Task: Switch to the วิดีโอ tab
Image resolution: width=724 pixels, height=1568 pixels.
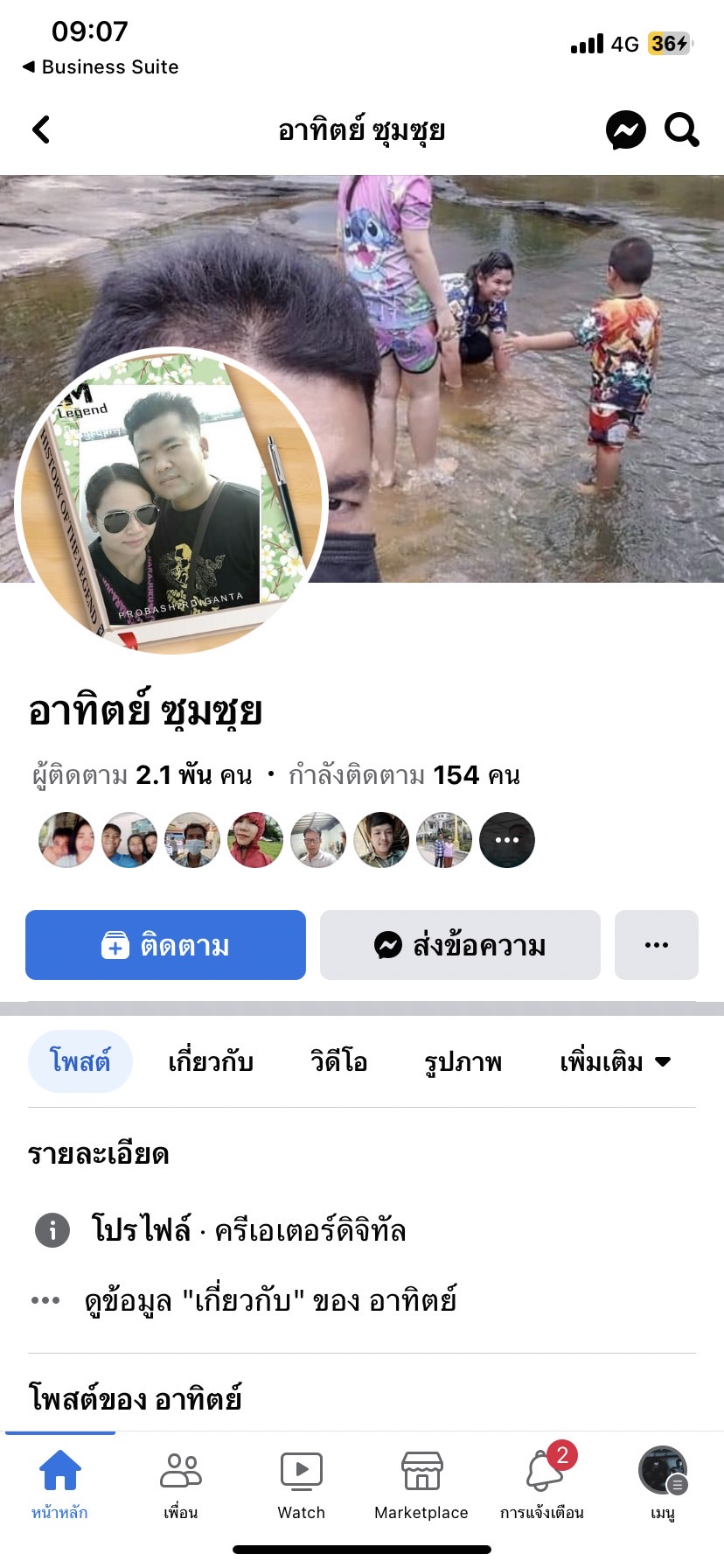Action: click(338, 1061)
